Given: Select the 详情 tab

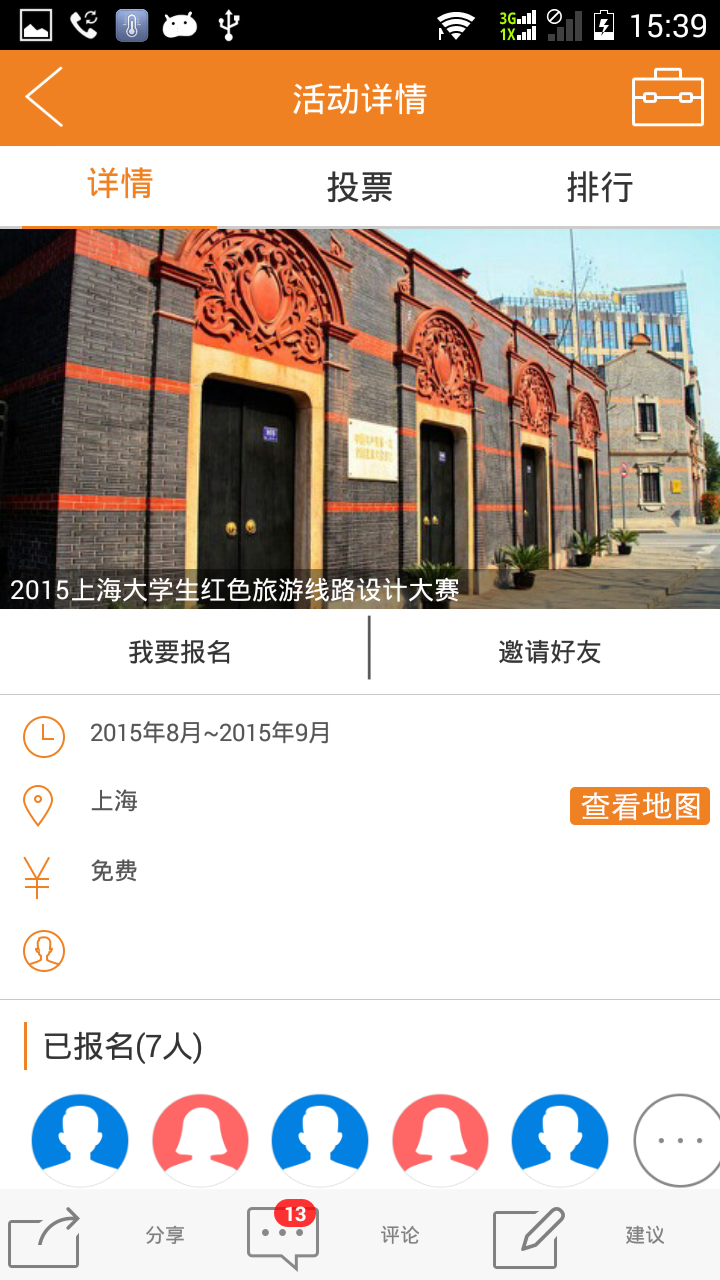Looking at the screenshot, I should pyautogui.click(x=120, y=185).
